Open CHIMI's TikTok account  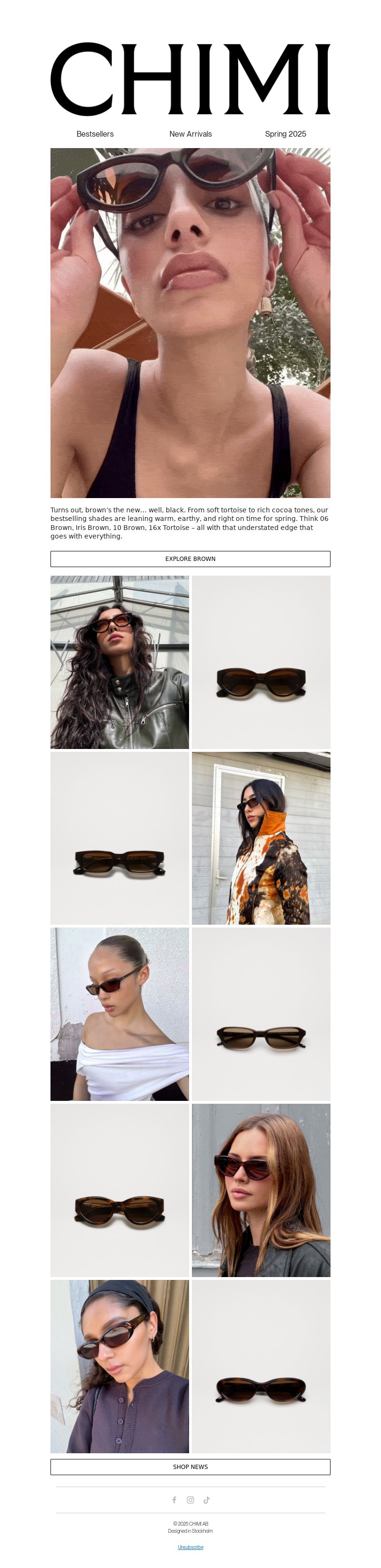pyautogui.click(x=207, y=1500)
